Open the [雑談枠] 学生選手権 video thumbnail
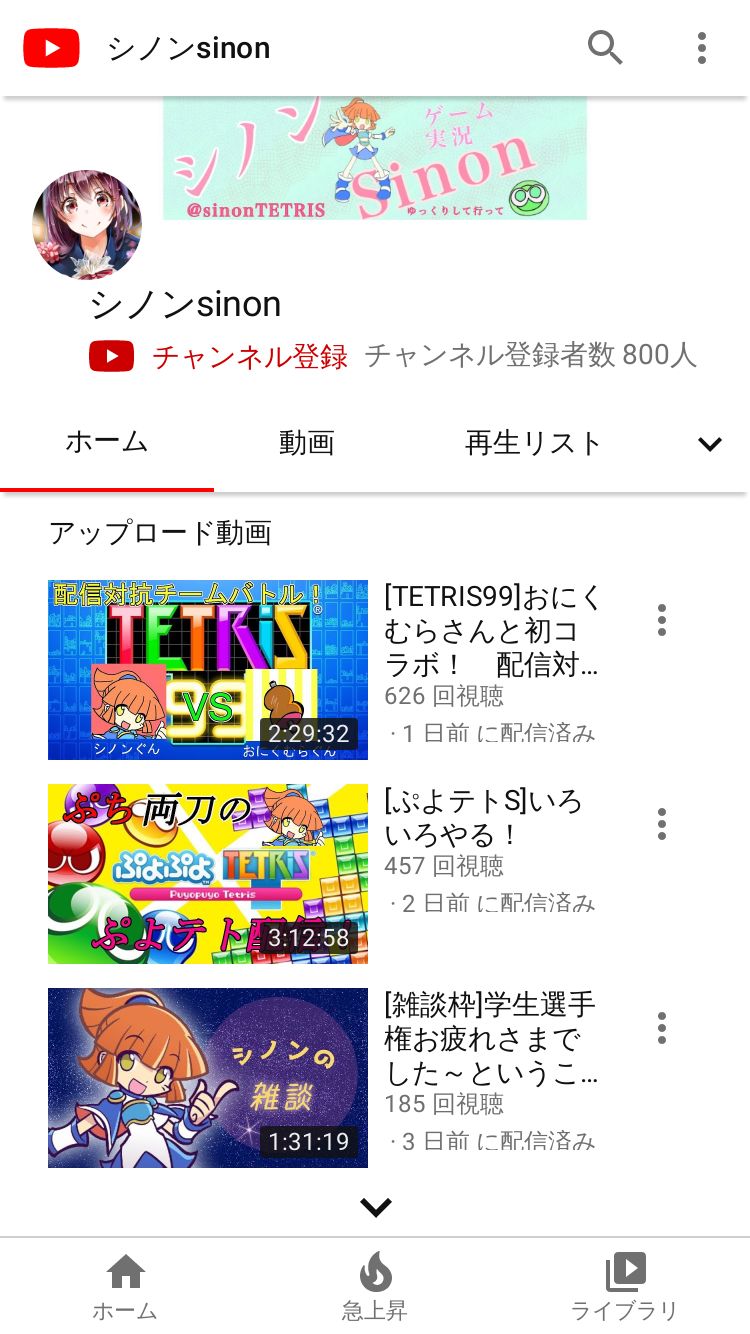This screenshot has height=1334, width=750. (x=208, y=1077)
